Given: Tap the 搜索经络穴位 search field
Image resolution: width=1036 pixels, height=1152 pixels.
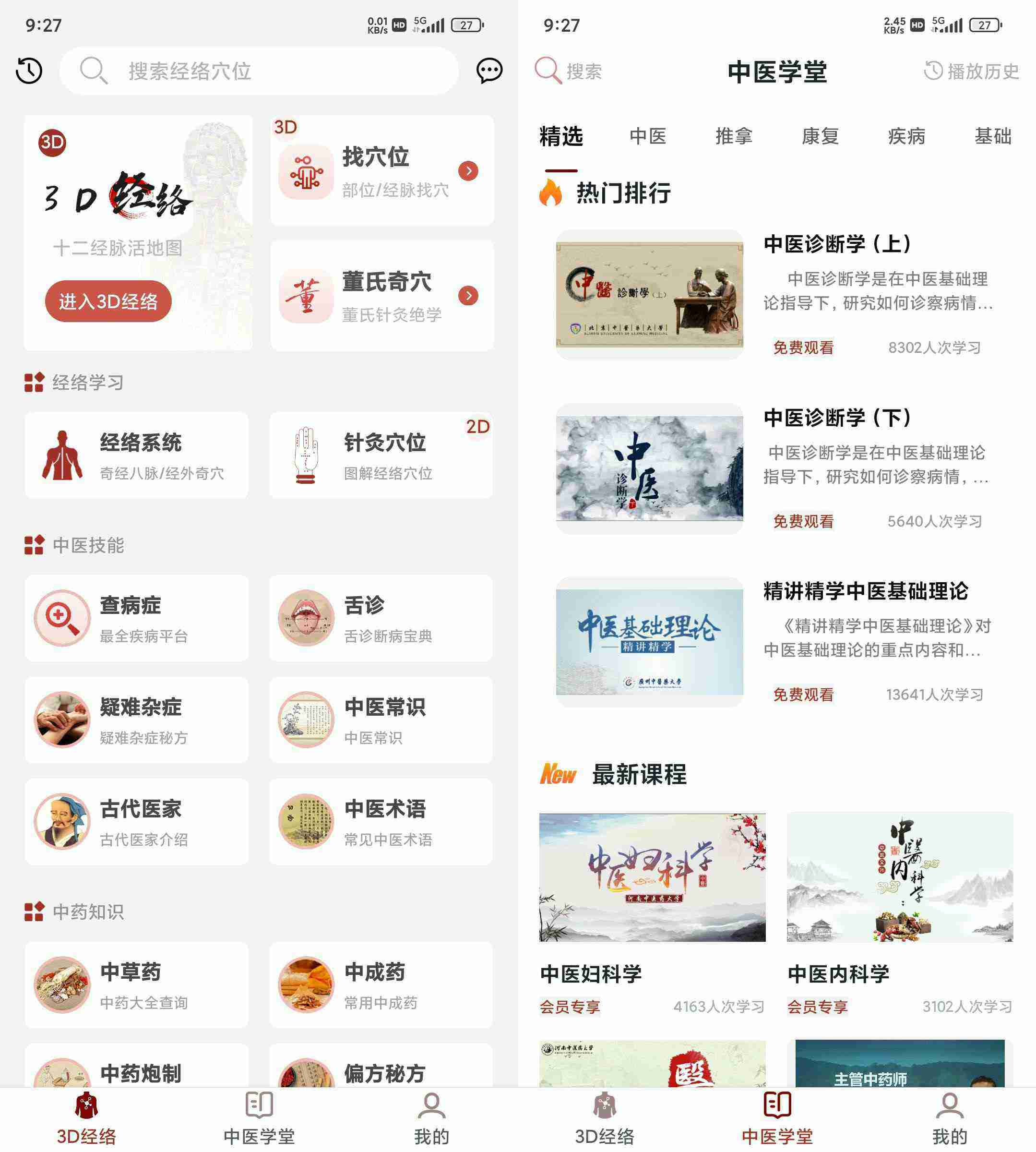Looking at the screenshot, I should 259,71.
